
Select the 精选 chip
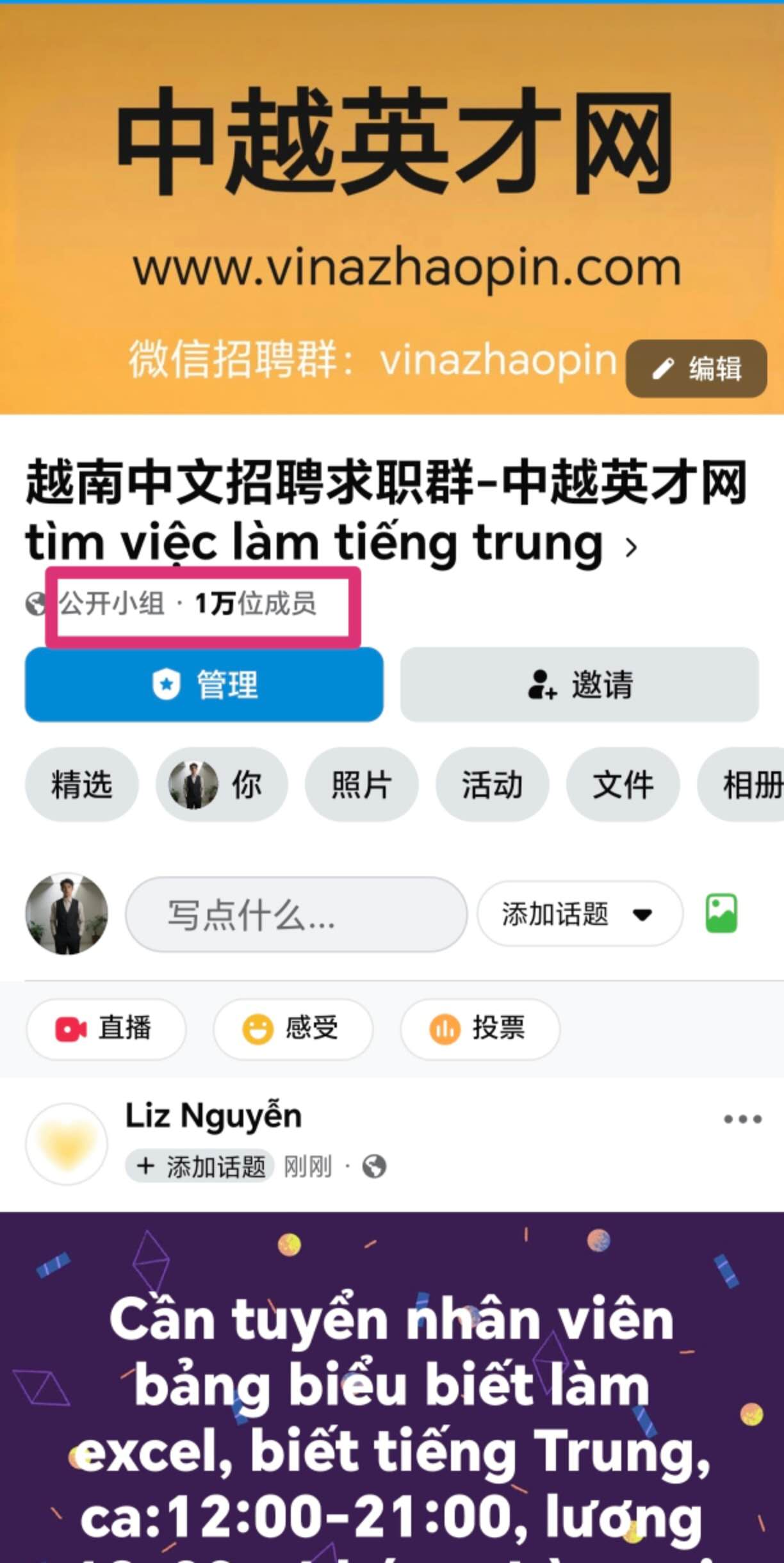[81, 785]
